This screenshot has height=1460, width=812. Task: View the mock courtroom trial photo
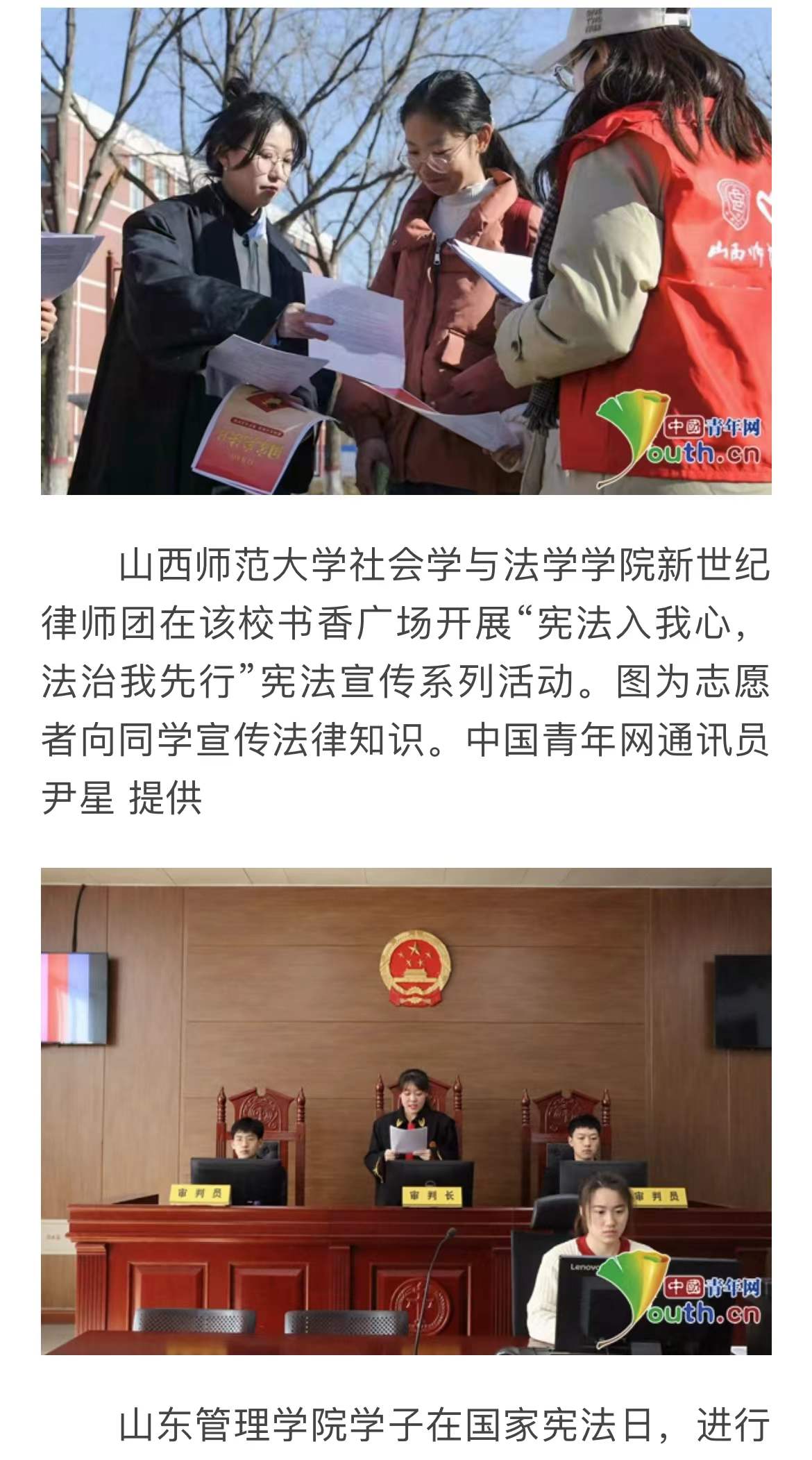click(x=406, y=1111)
